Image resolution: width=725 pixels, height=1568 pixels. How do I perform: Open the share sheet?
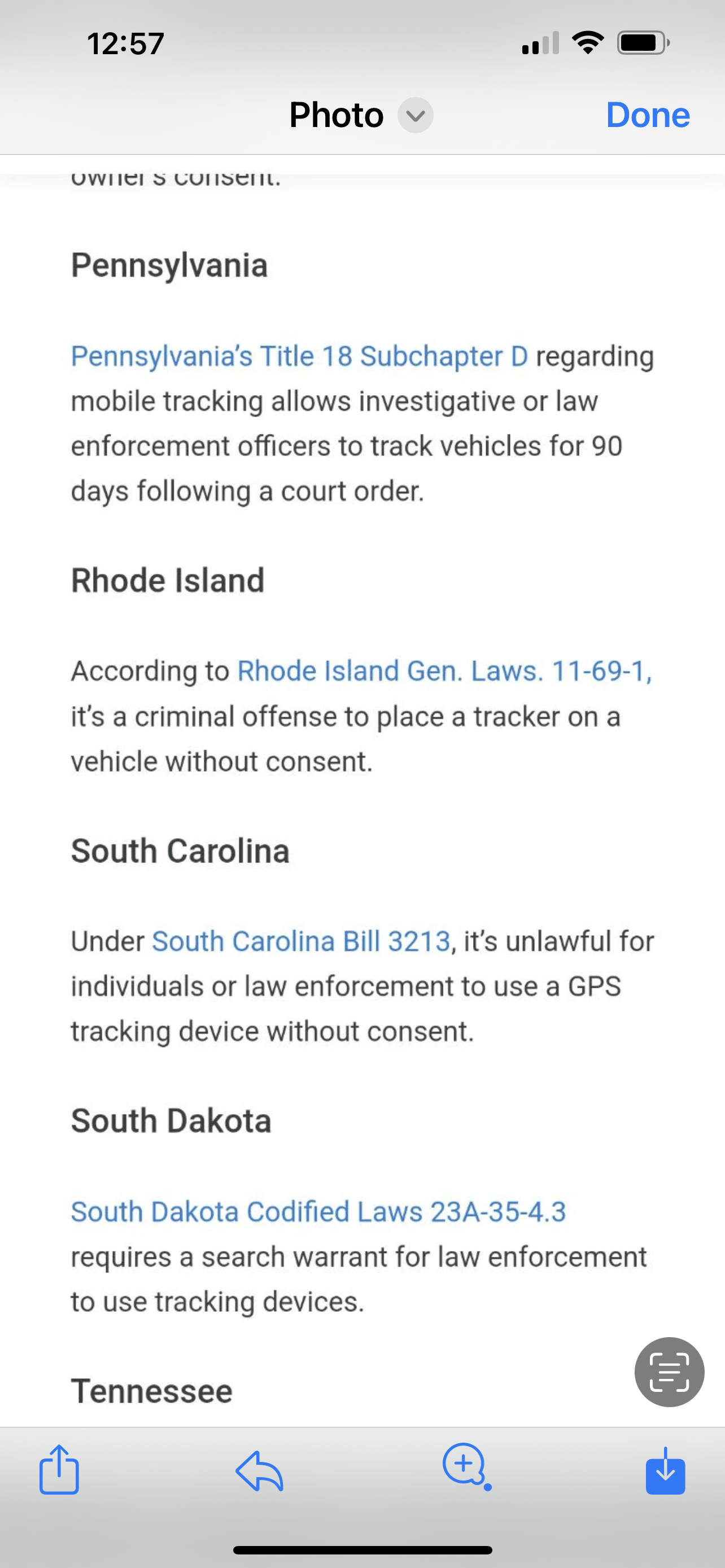pos(59,1469)
